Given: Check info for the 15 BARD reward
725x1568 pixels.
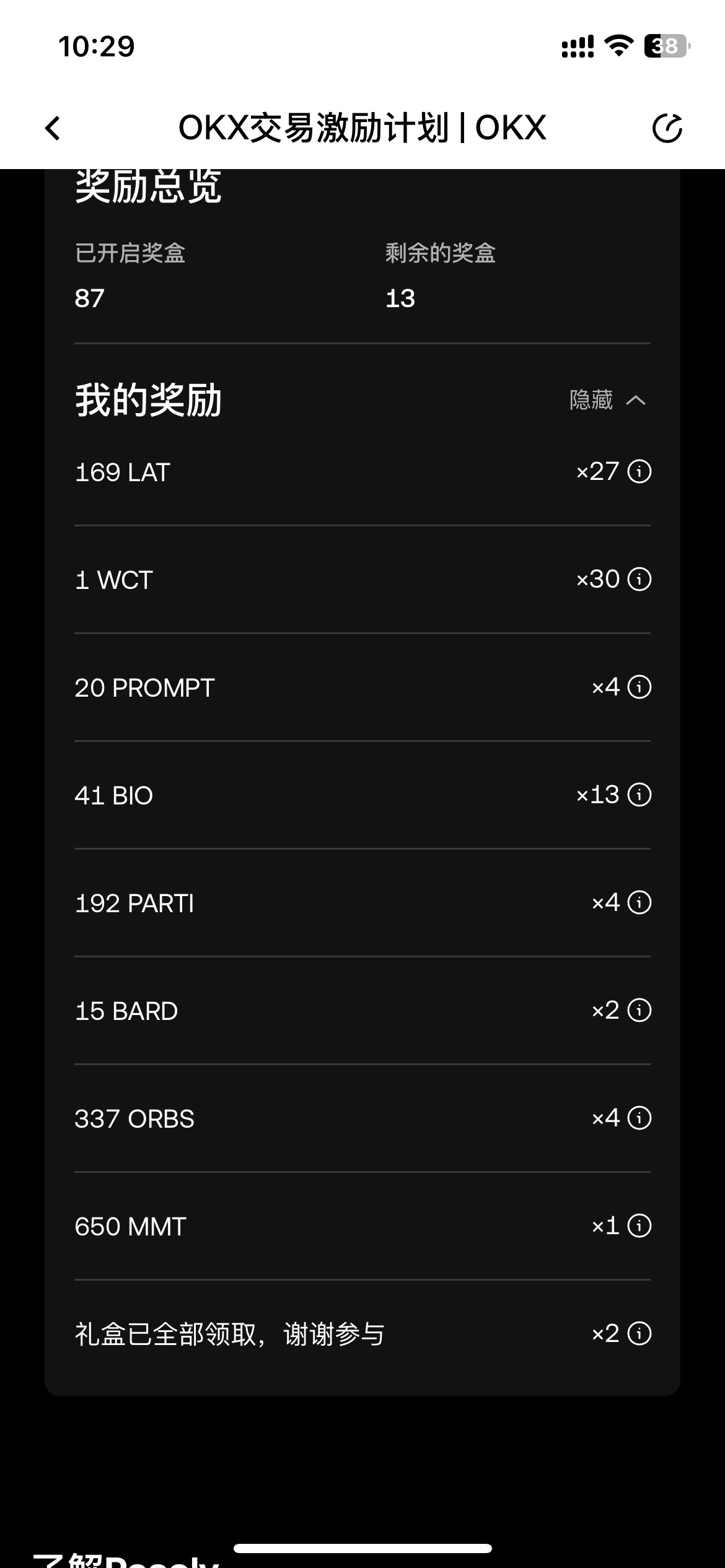Looking at the screenshot, I should coord(639,1011).
